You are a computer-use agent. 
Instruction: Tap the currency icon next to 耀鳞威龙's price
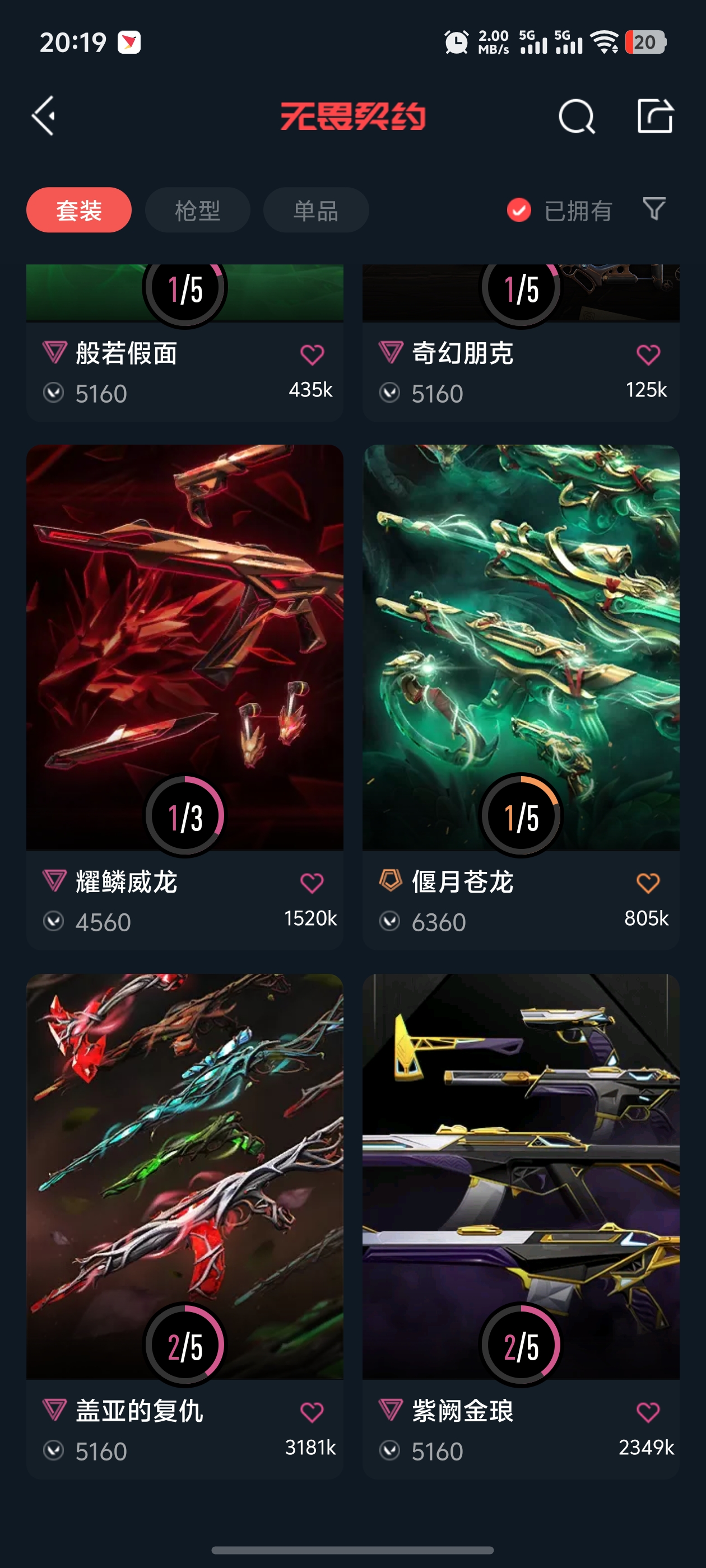pyautogui.click(x=54, y=922)
